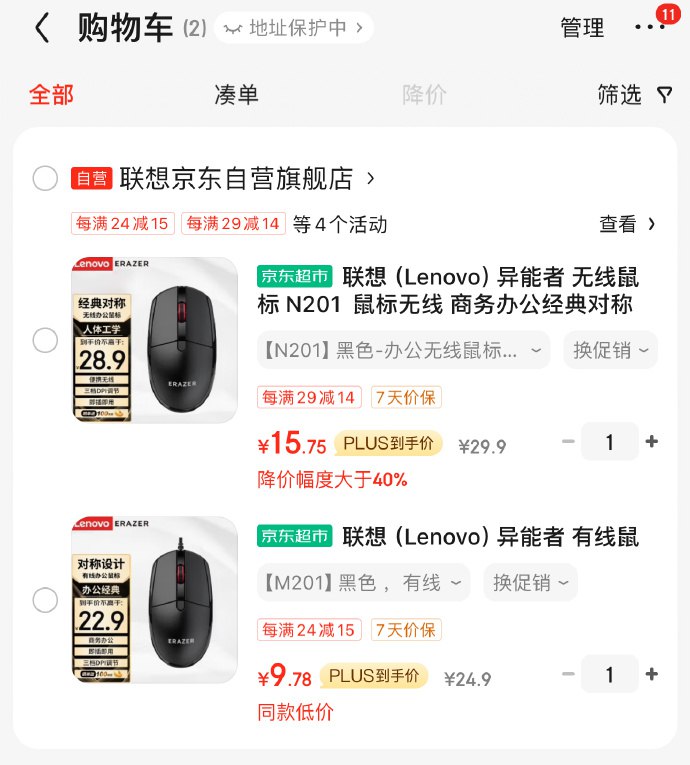Open 换促销 for the N201 wireless mouse
Image resolution: width=690 pixels, height=765 pixels.
[610, 350]
